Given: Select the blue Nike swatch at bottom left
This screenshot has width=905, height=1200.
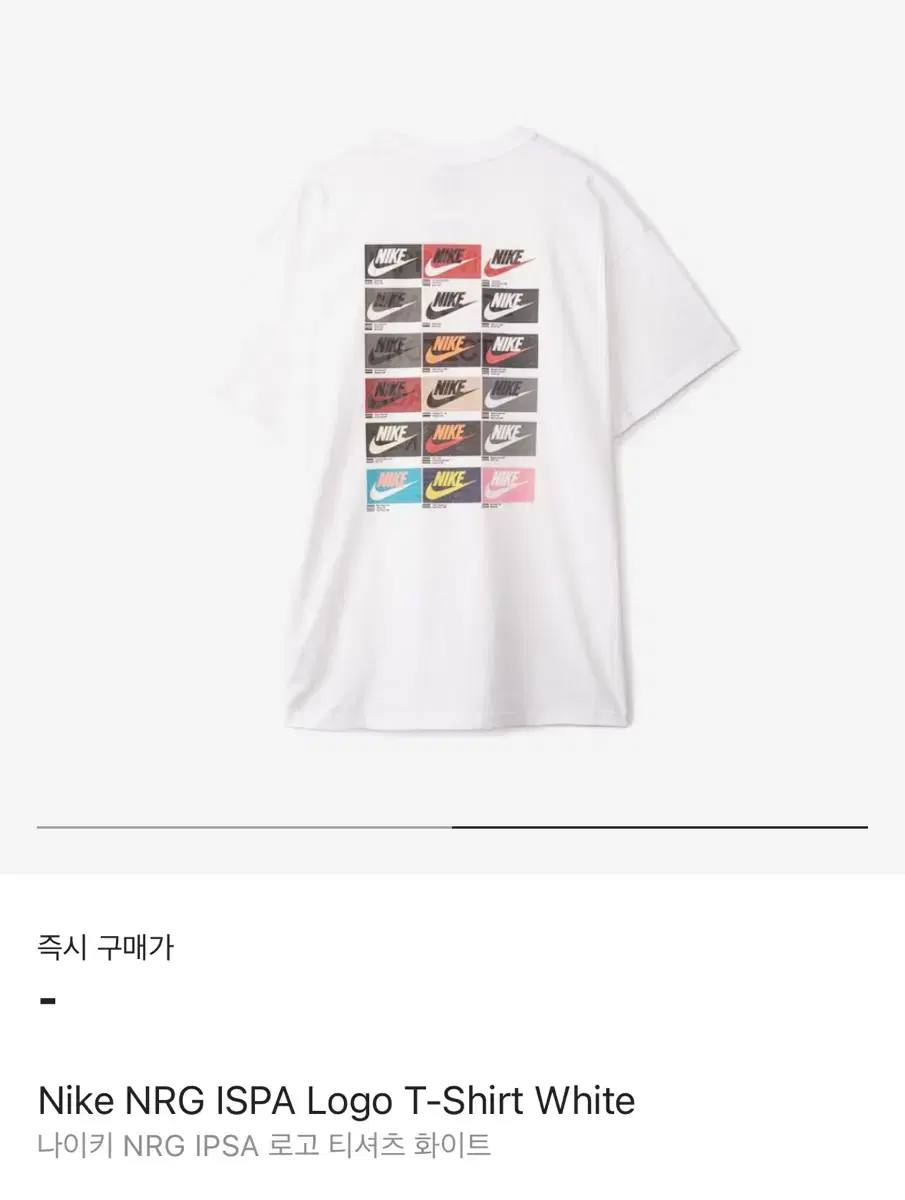Looking at the screenshot, I should click(391, 486).
